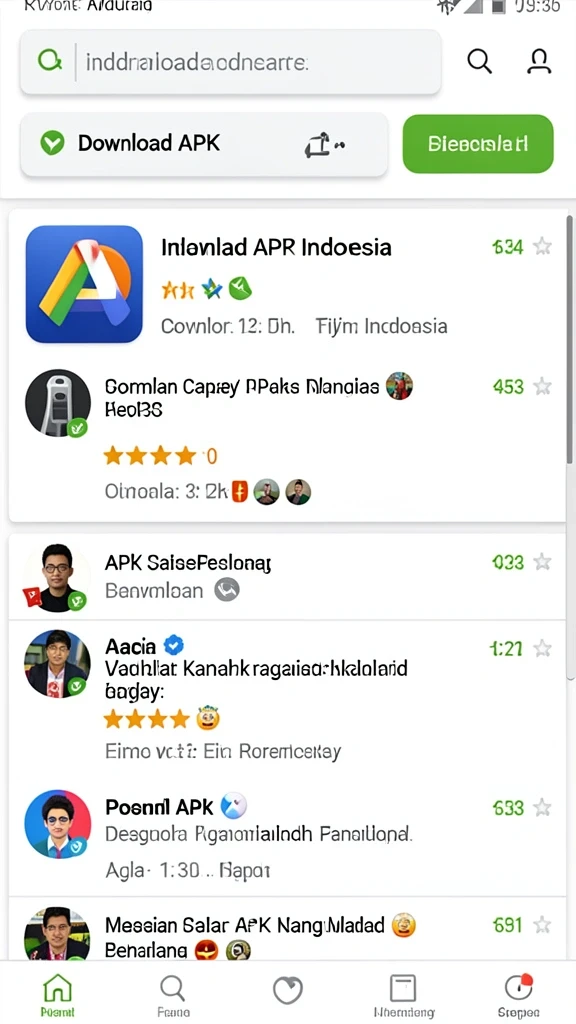This screenshot has height=1024, width=576.
Task: Switch to the home tab in bottom navigation
Action: (x=57, y=996)
